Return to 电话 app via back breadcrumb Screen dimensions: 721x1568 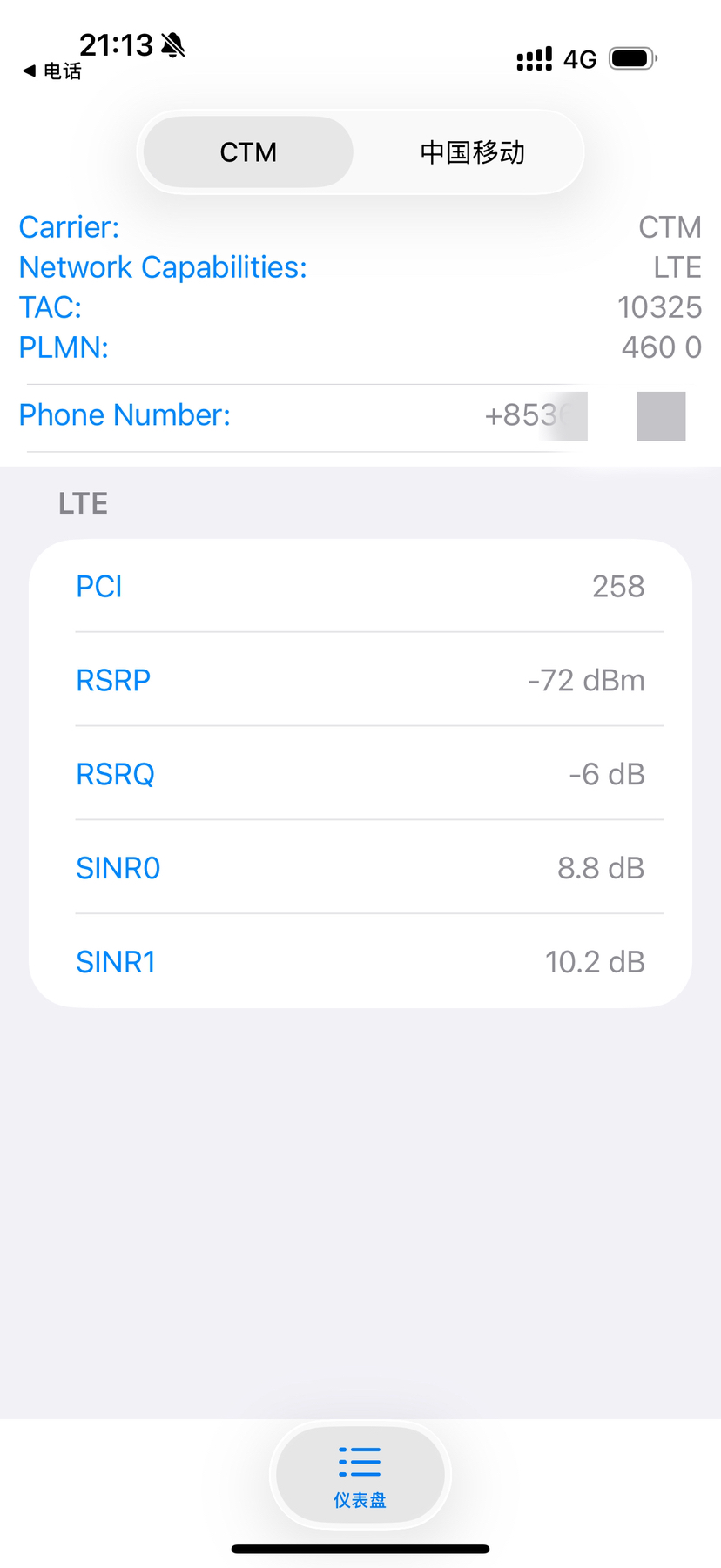click(x=52, y=71)
